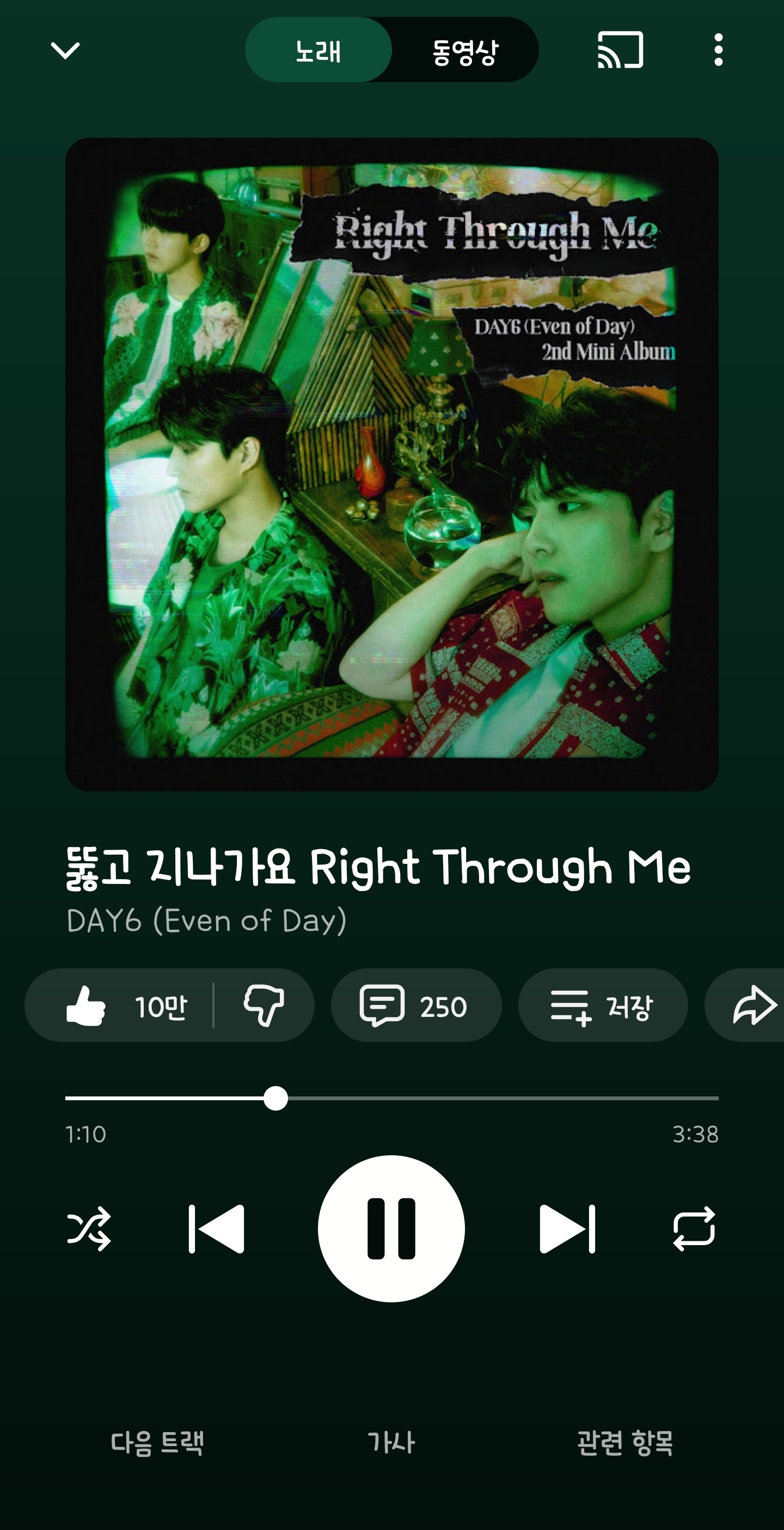The height and width of the screenshot is (1530, 784).
Task: Open the 250 comments
Action: [x=415, y=1005]
